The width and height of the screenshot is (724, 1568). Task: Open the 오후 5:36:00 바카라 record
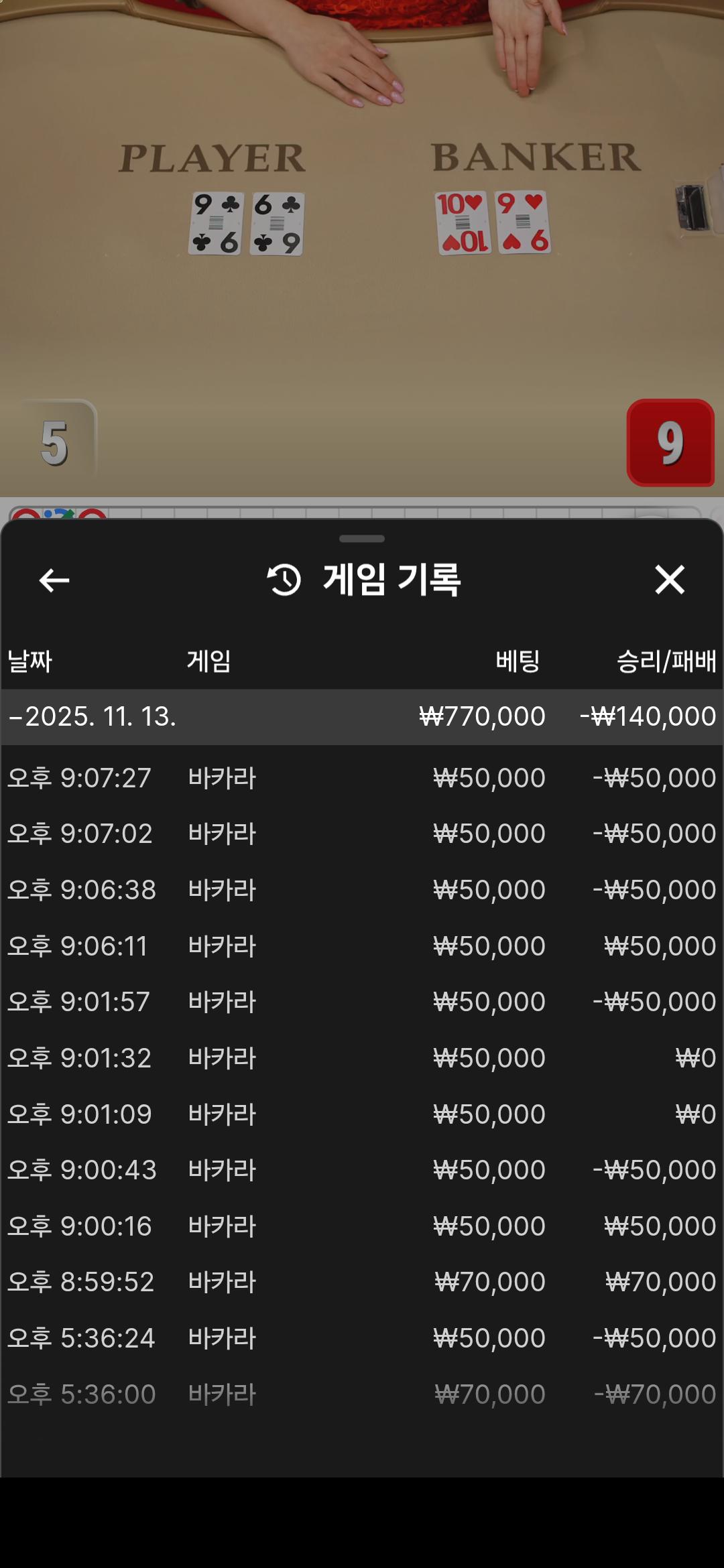(x=362, y=1394)
